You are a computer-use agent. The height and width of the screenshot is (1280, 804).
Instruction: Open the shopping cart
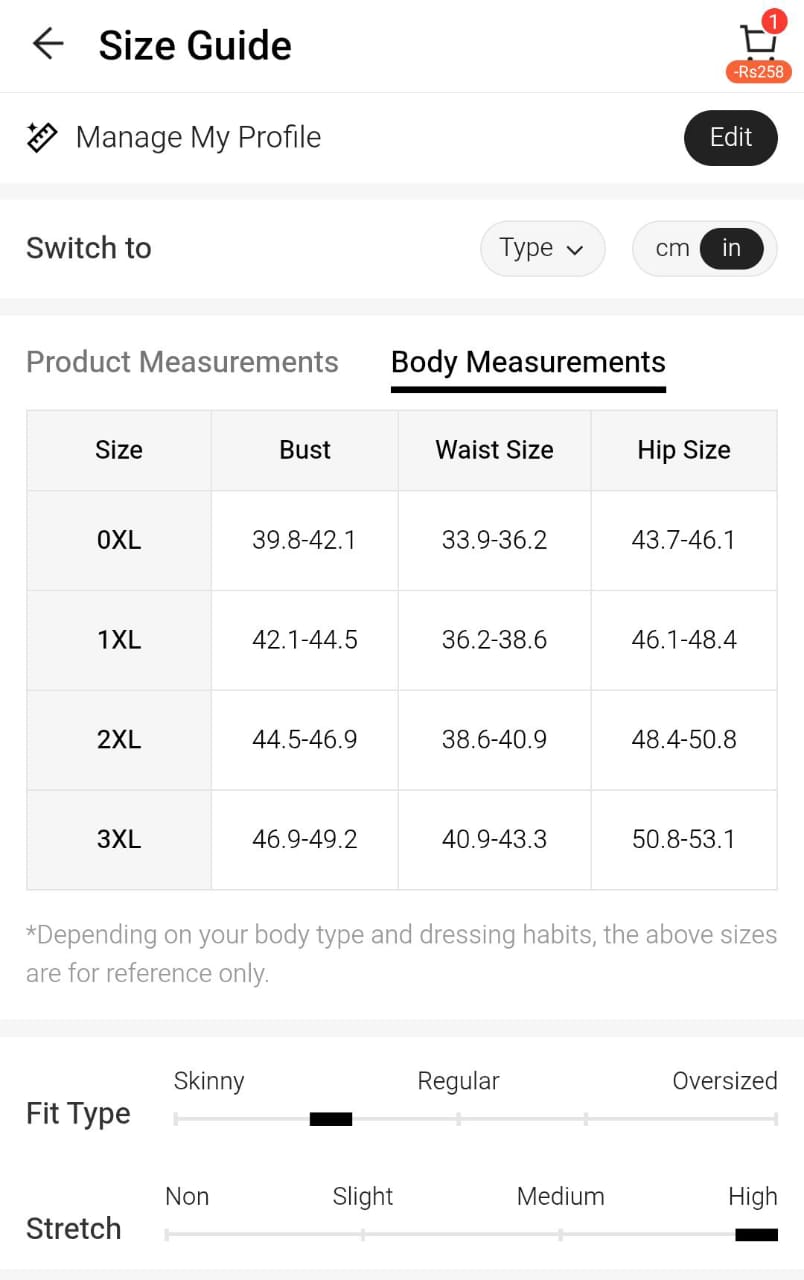click(x=758, y=45)
